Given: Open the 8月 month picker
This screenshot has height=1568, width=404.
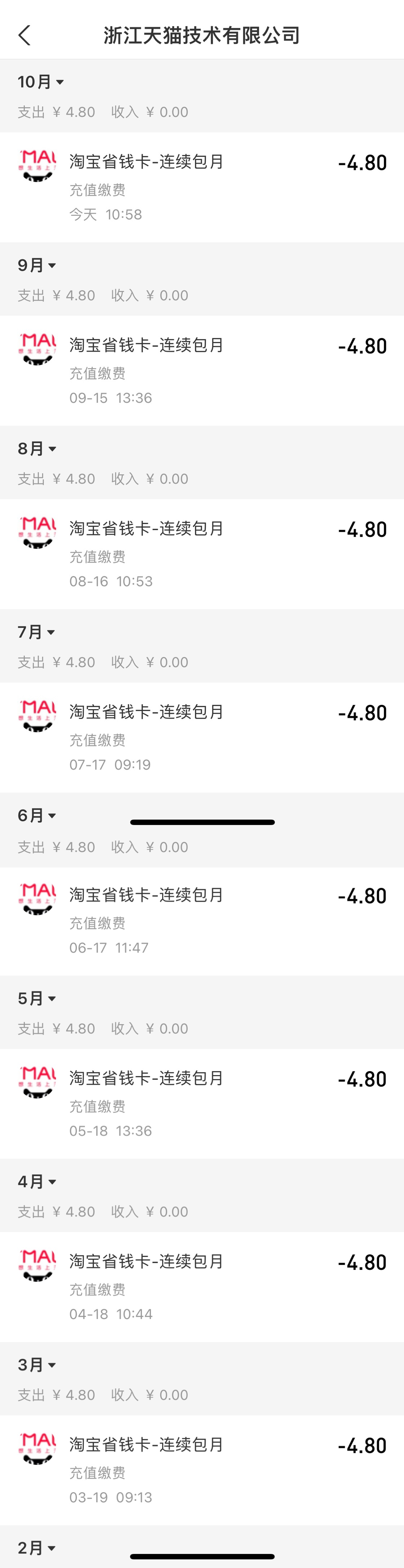Looking at the screenshot, I should 37,449.
